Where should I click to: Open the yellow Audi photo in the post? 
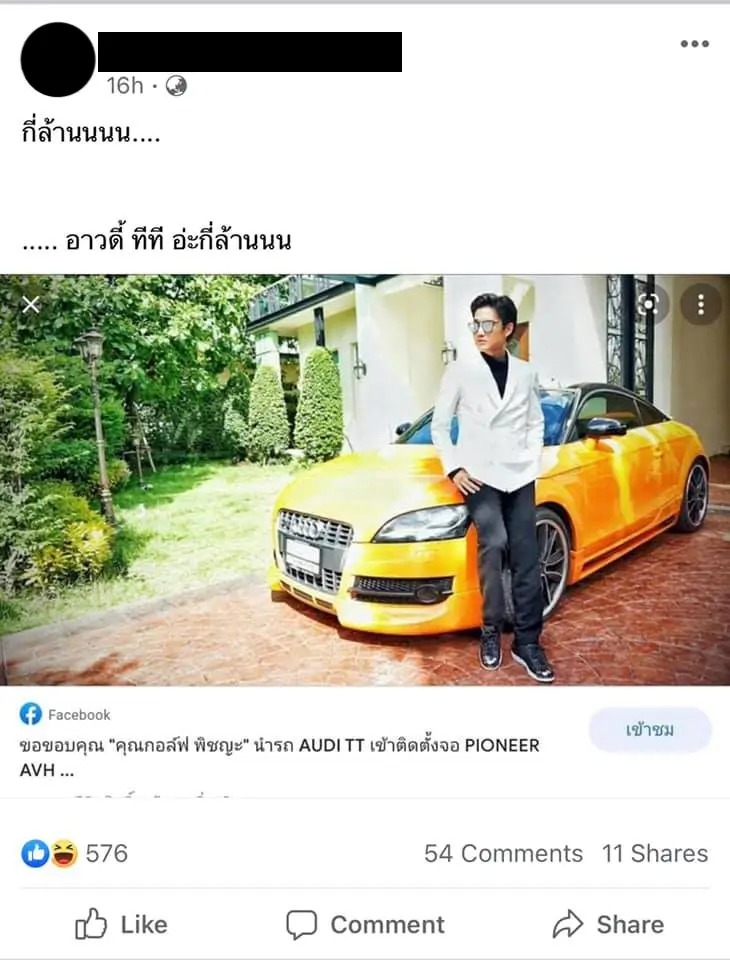(x=365, y=480)
